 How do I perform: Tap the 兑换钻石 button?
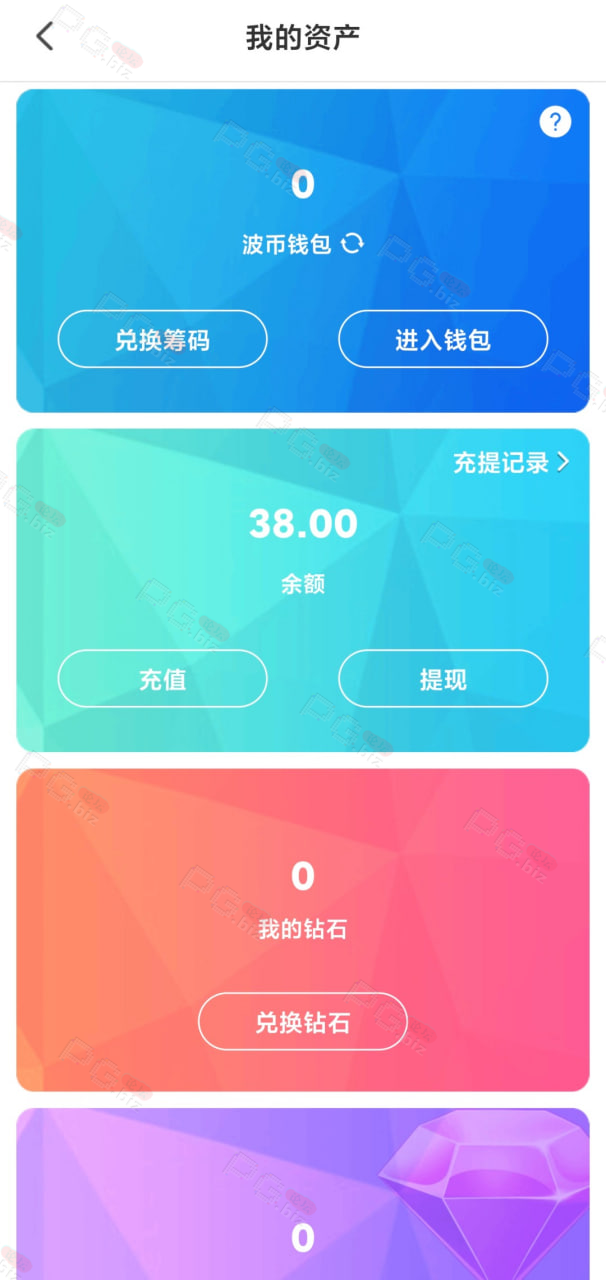tap(303, 1021)
